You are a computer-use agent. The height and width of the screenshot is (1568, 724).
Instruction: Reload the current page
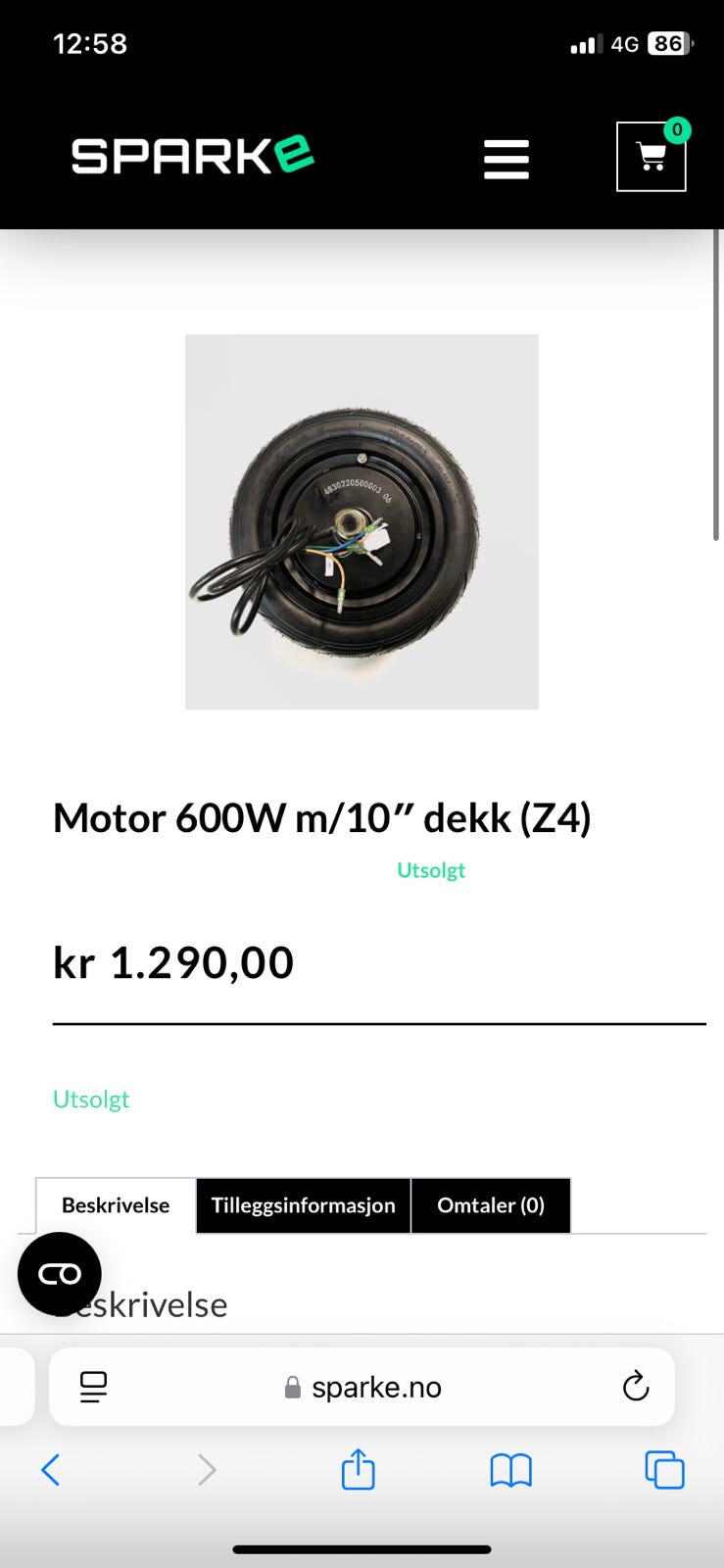coord(636,1386)
